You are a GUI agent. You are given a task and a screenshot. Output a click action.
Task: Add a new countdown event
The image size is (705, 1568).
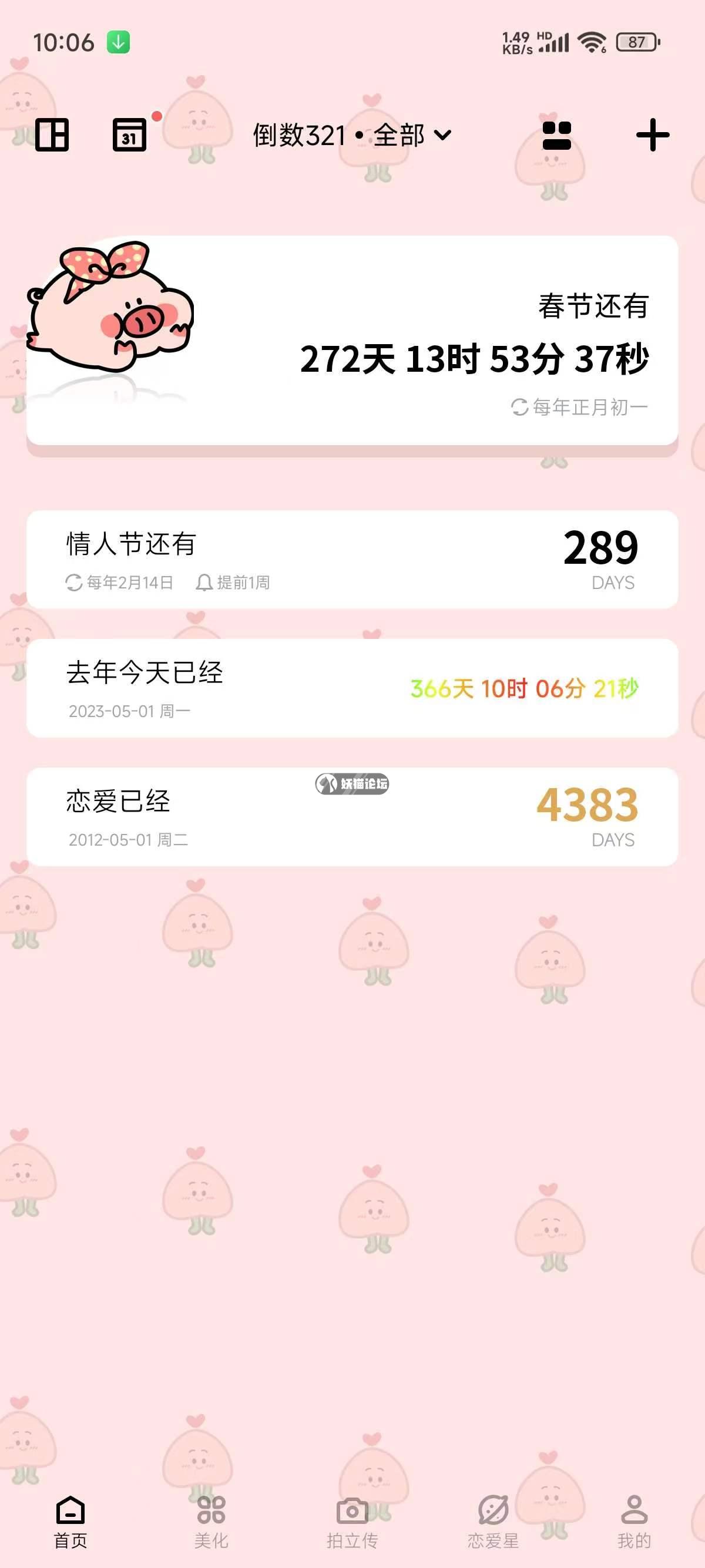pos(652,135)
